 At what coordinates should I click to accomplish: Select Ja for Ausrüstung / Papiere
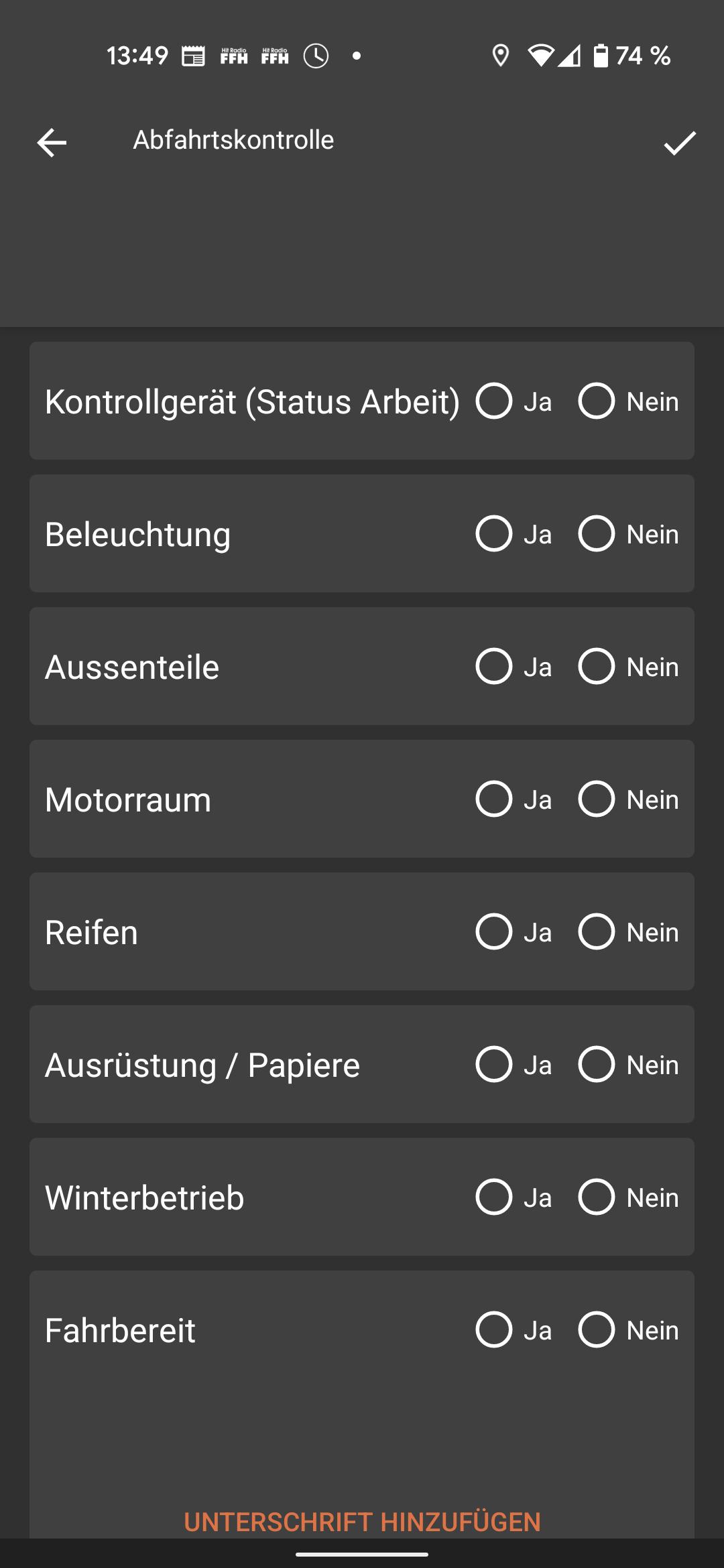[494, 1065]
